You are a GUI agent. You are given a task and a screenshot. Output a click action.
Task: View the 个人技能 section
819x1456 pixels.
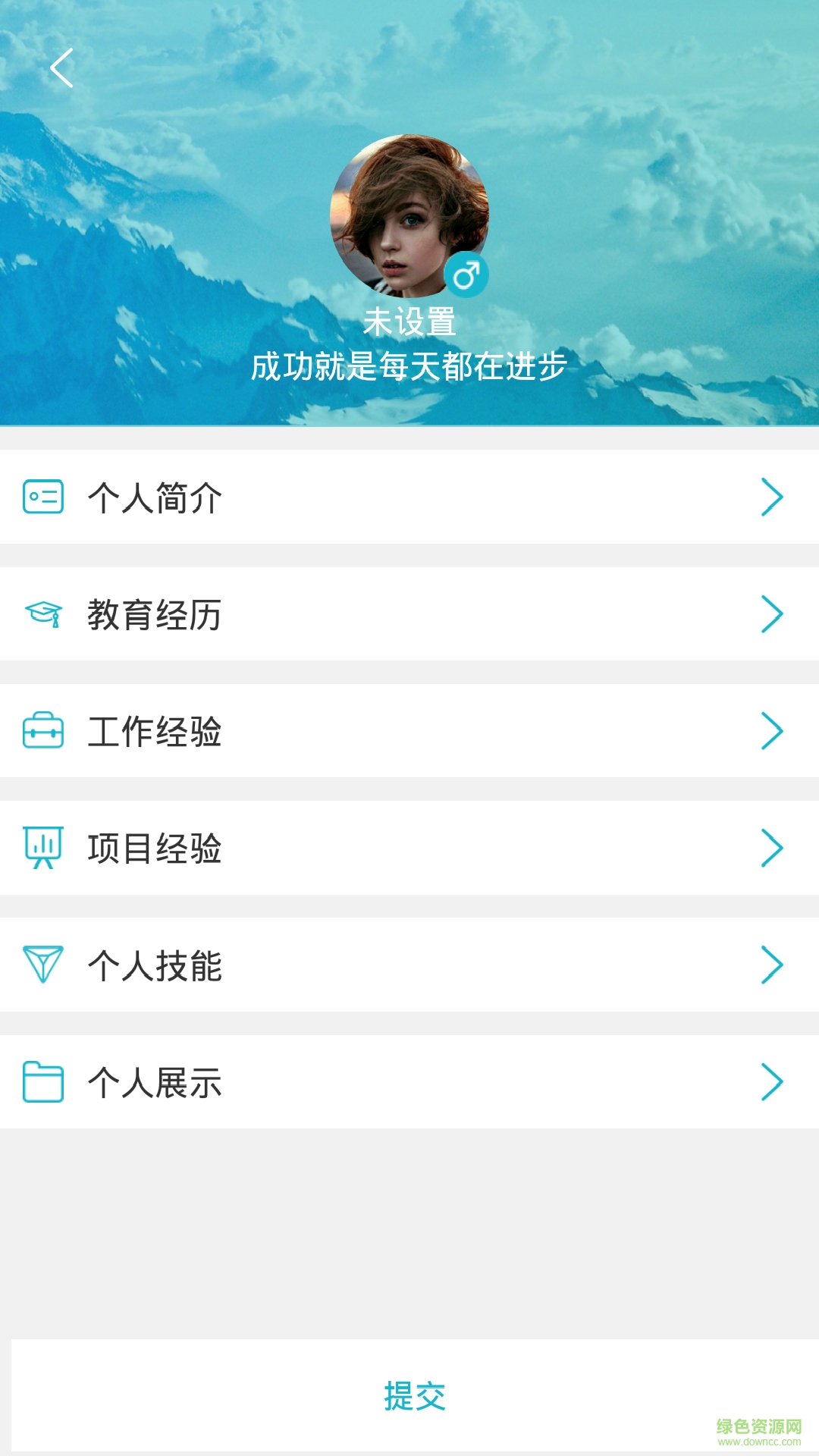pyautogui.click(x=409, y=965)
